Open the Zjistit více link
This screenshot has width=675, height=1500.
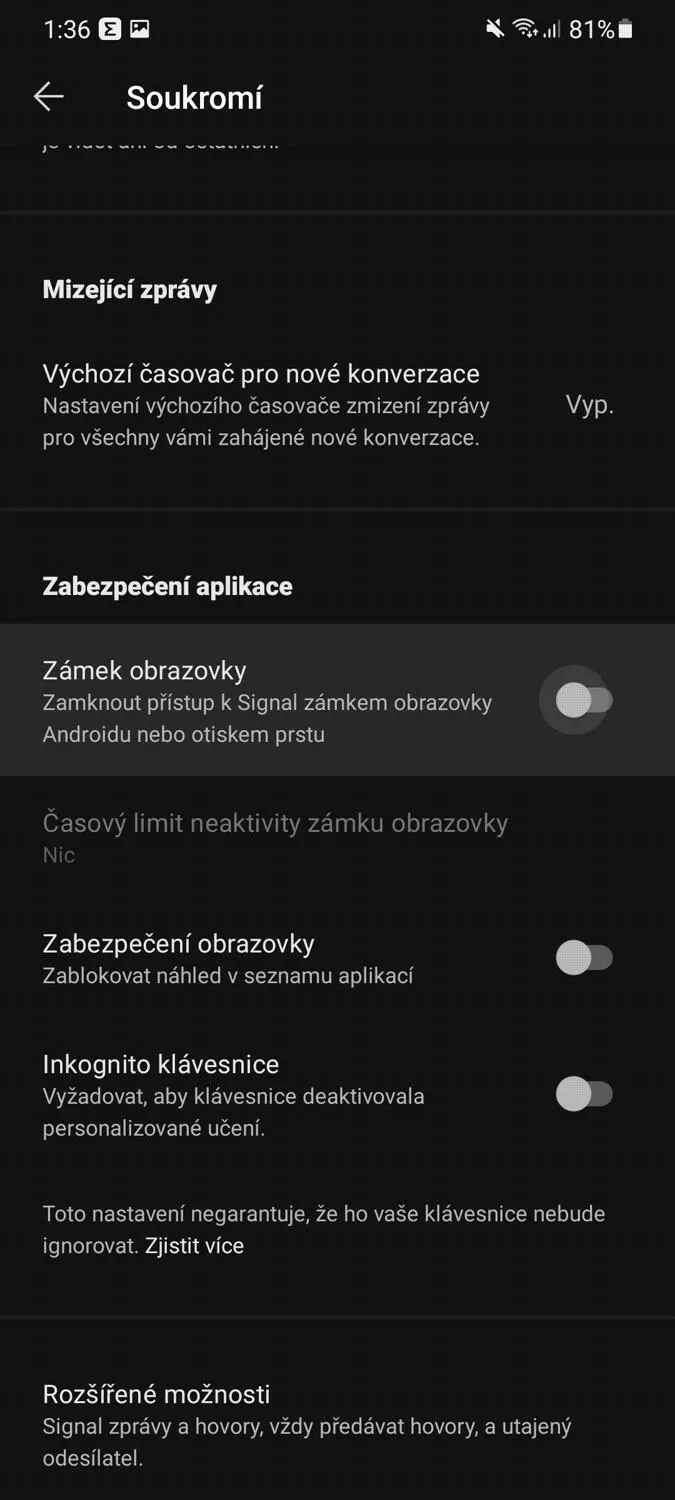194,1246
